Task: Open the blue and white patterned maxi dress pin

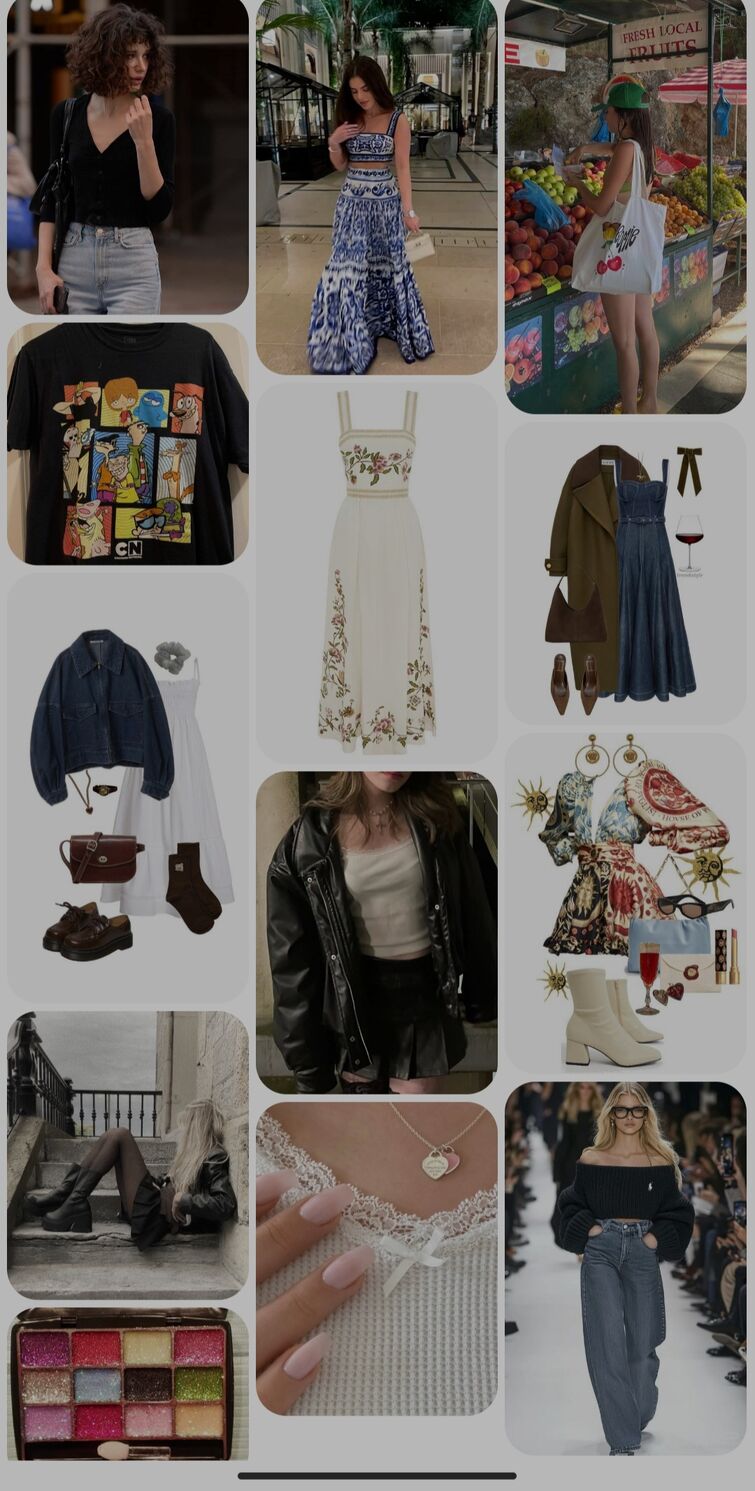Action: (x=376, y=187)
